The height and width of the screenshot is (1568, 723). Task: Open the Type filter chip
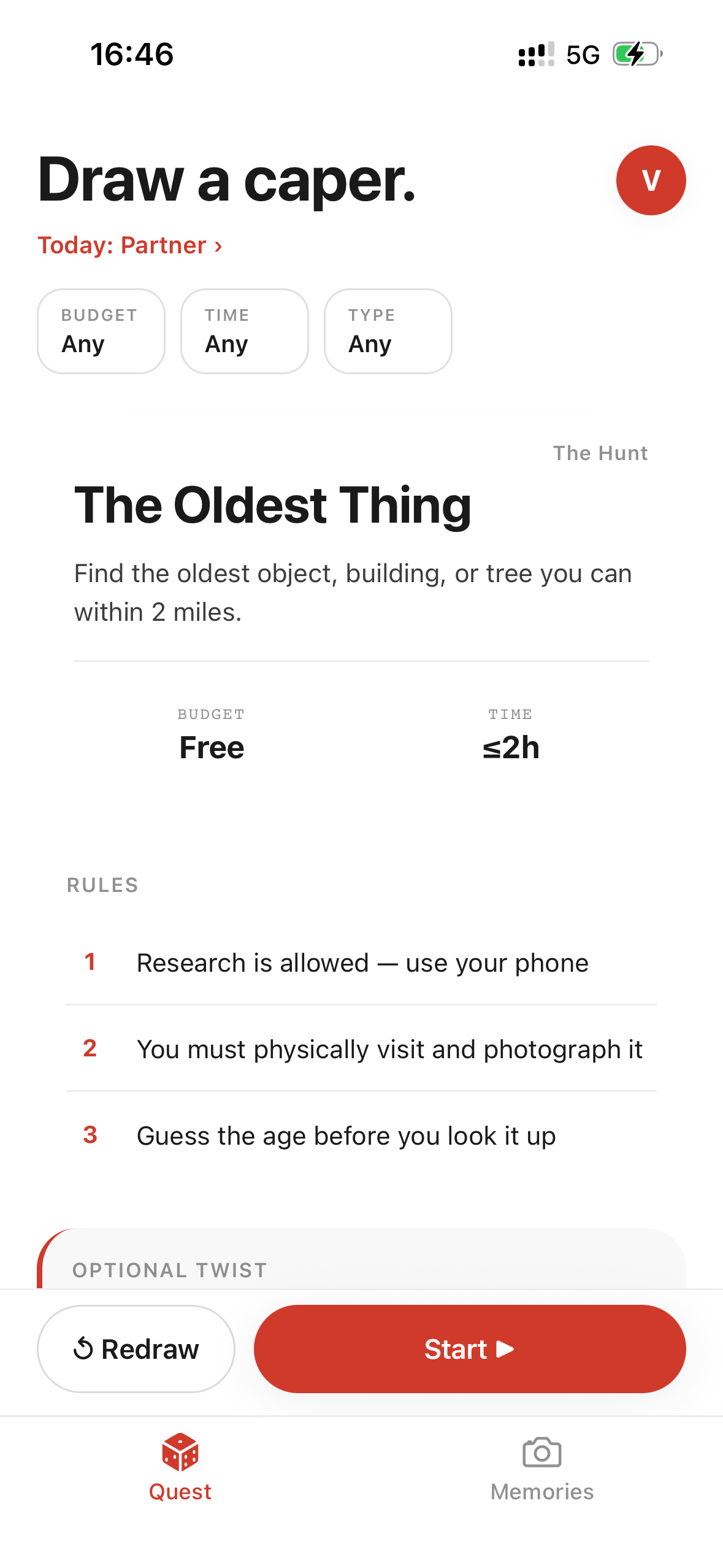(388, 331)
